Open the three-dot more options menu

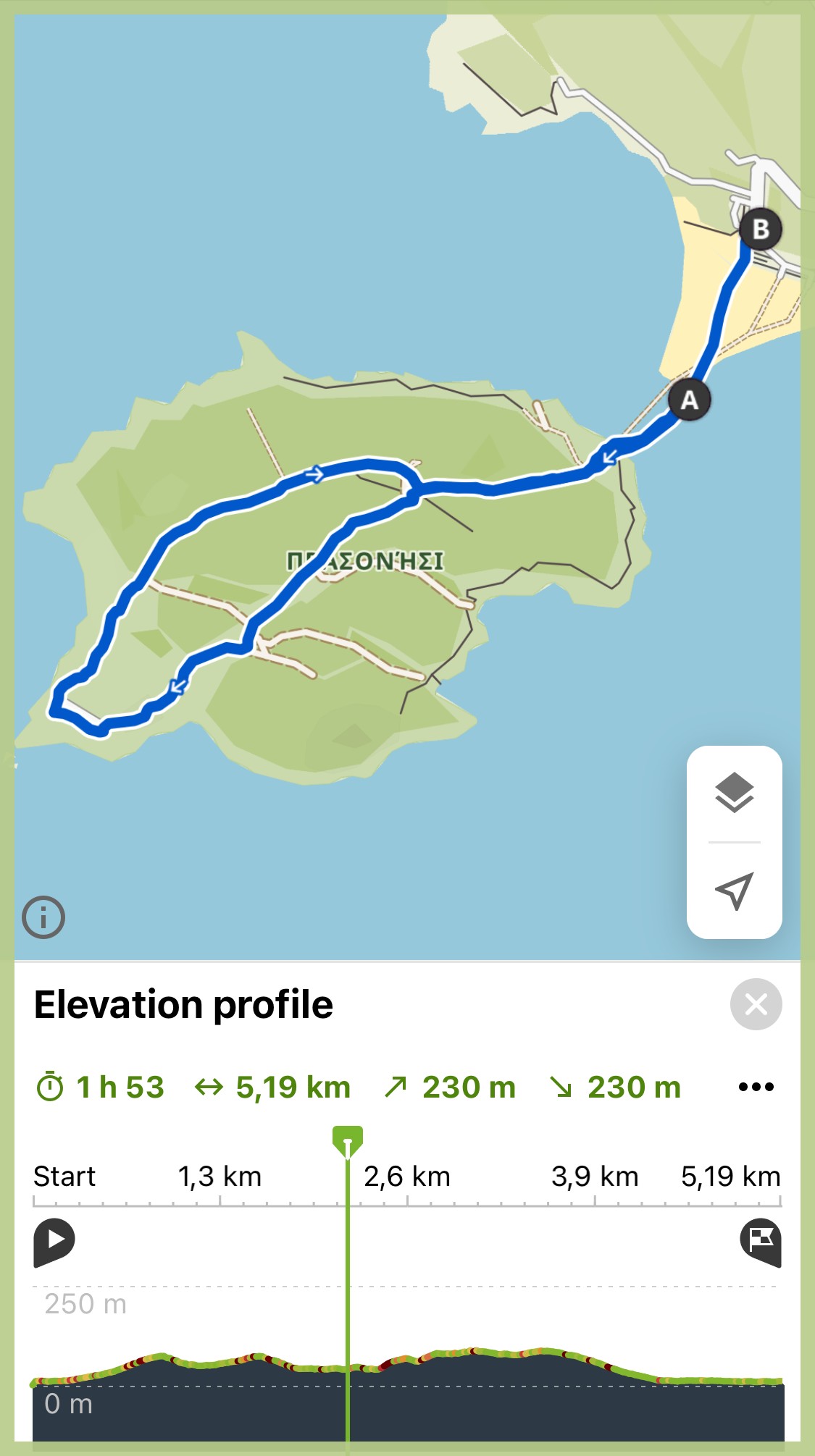756,1087
